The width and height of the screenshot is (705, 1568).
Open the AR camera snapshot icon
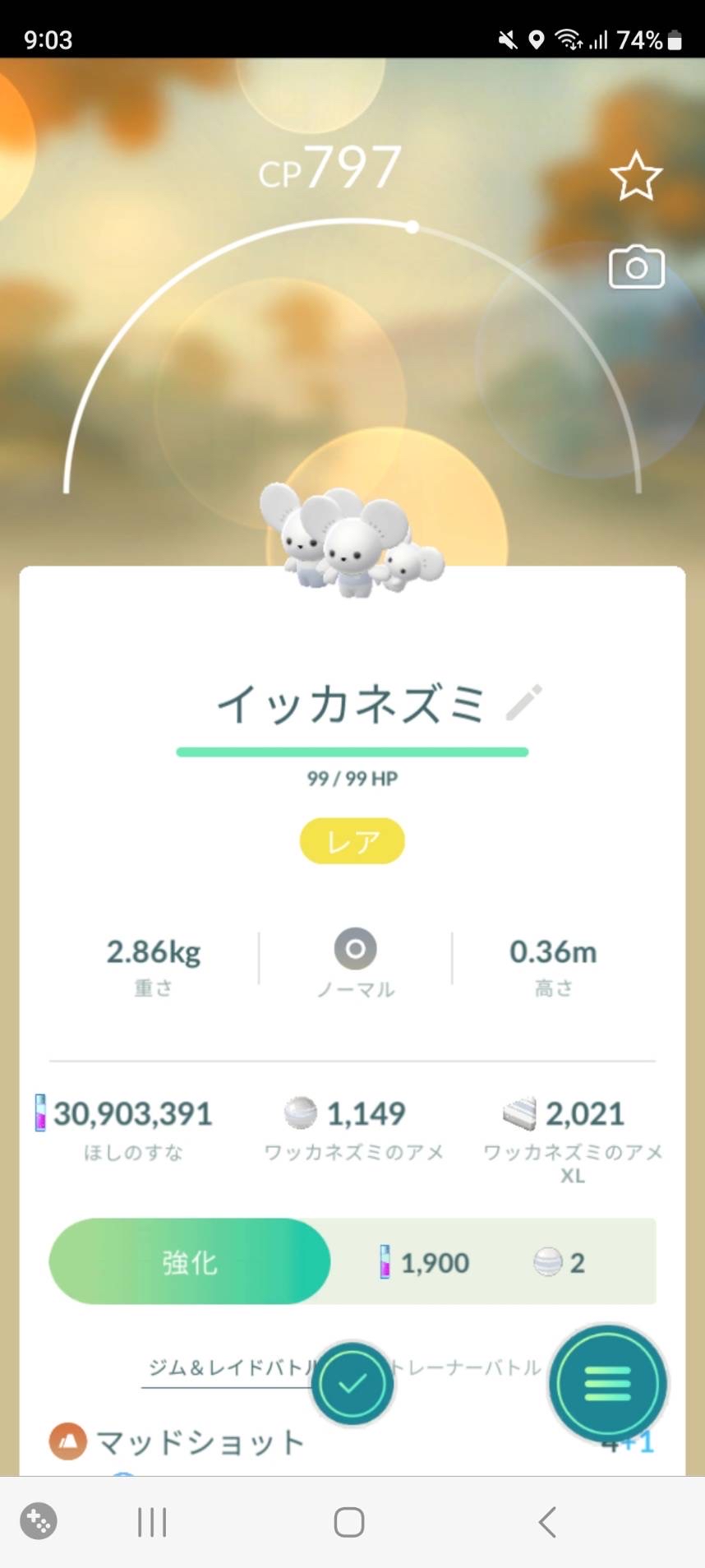pyautogui.click(x=636, y=267)
